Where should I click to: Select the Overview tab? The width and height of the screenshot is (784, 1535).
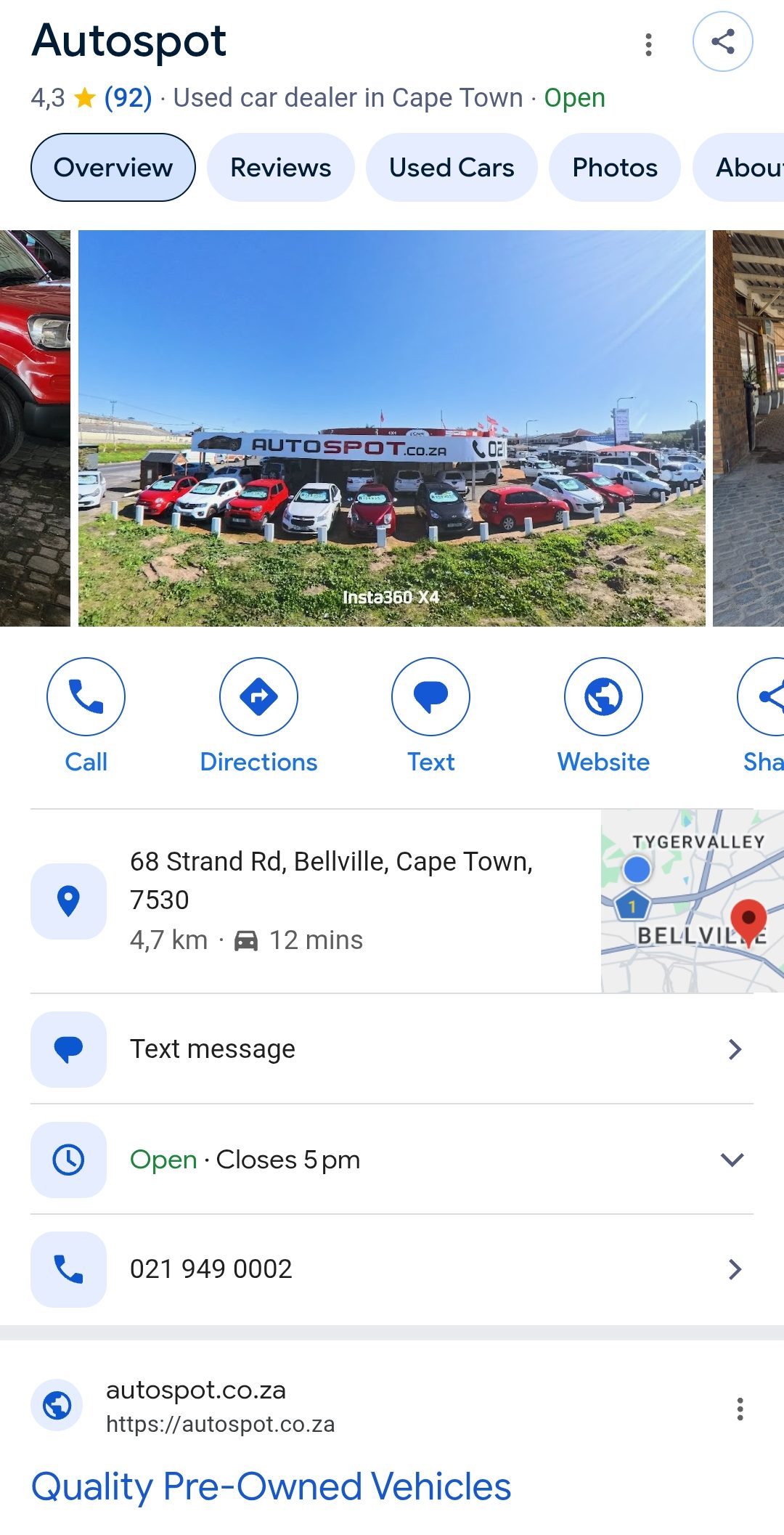click(113, 168)
